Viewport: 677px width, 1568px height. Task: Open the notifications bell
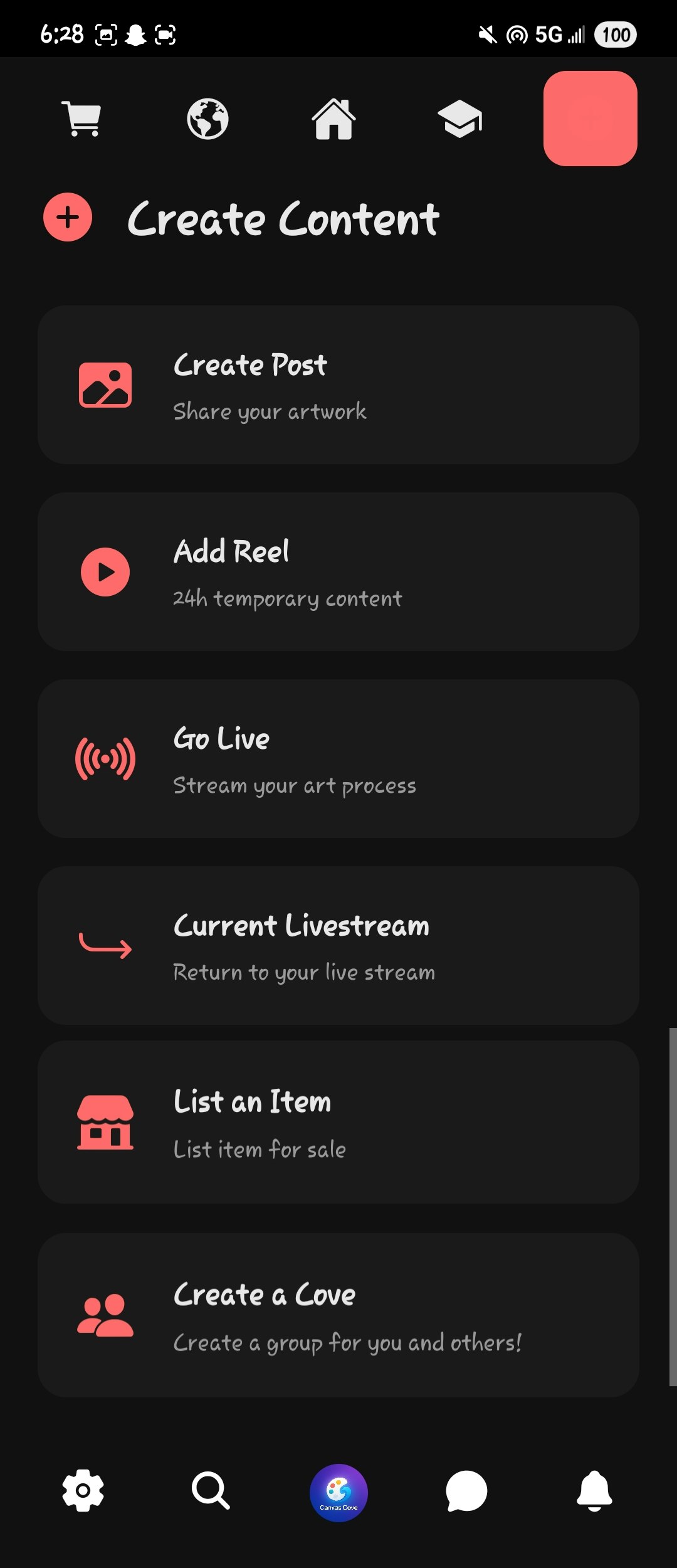[594, 1490]
